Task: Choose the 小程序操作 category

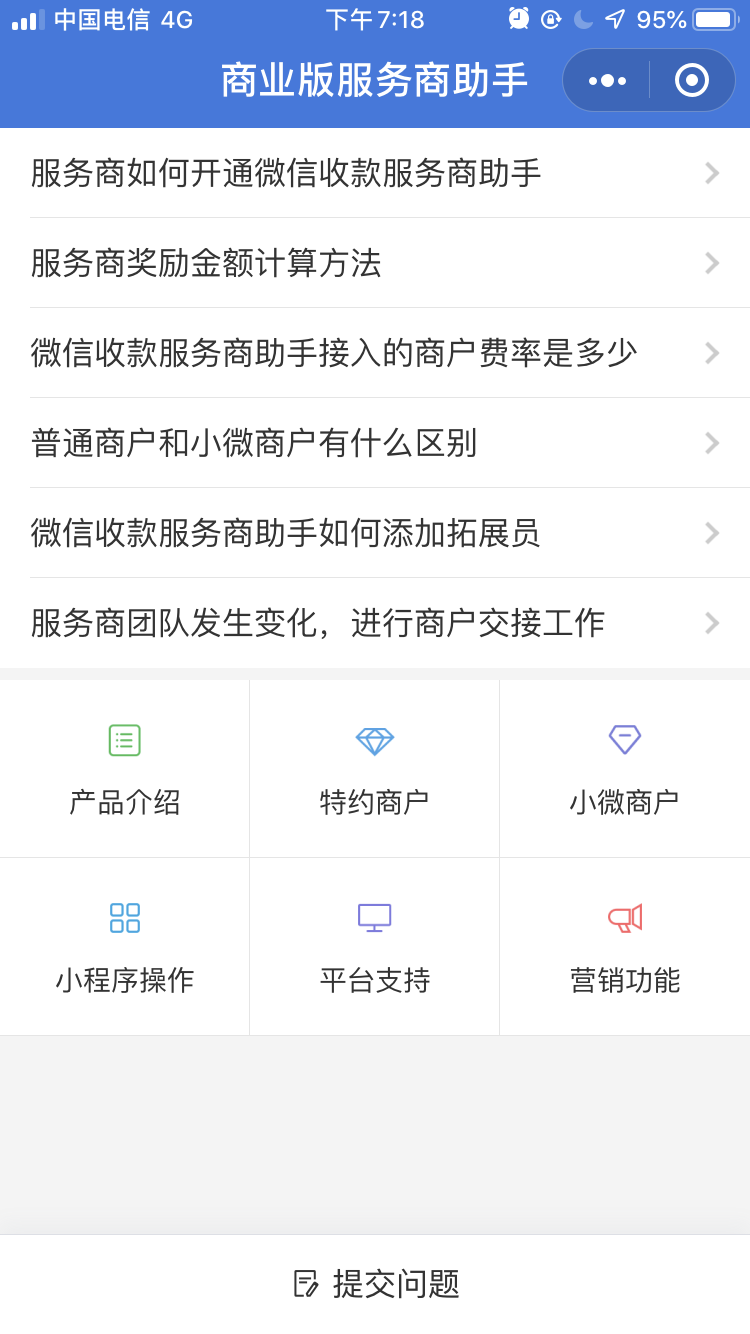Action: (x=125, y=946)
